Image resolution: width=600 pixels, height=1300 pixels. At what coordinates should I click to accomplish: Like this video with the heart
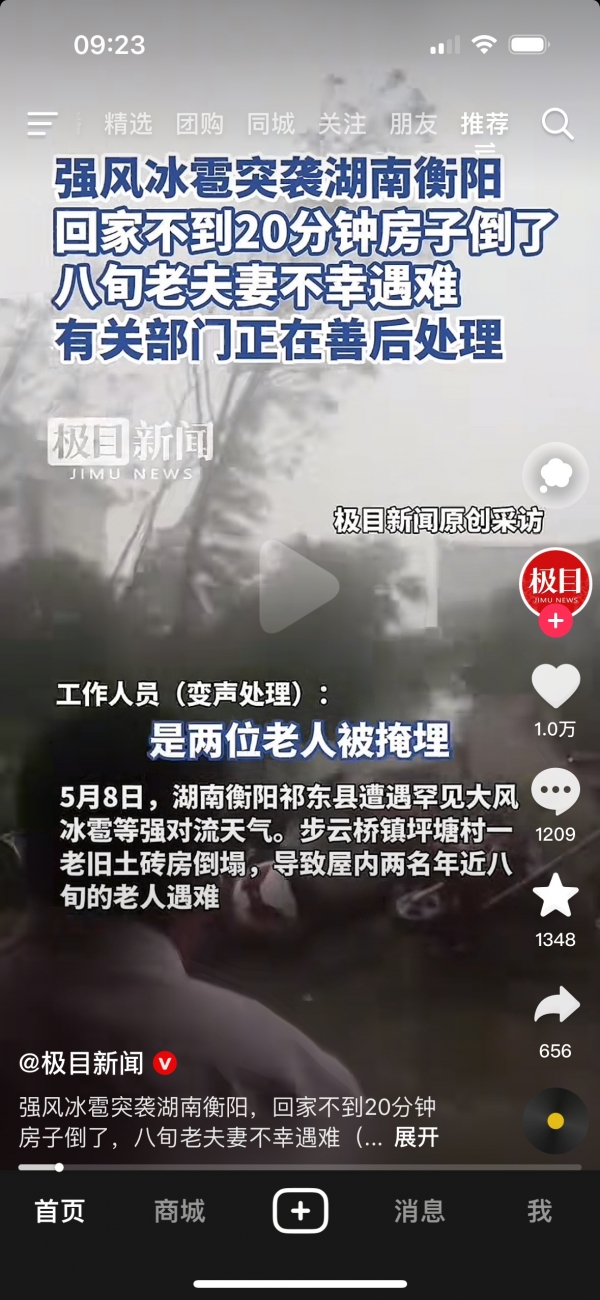point(555,687)
